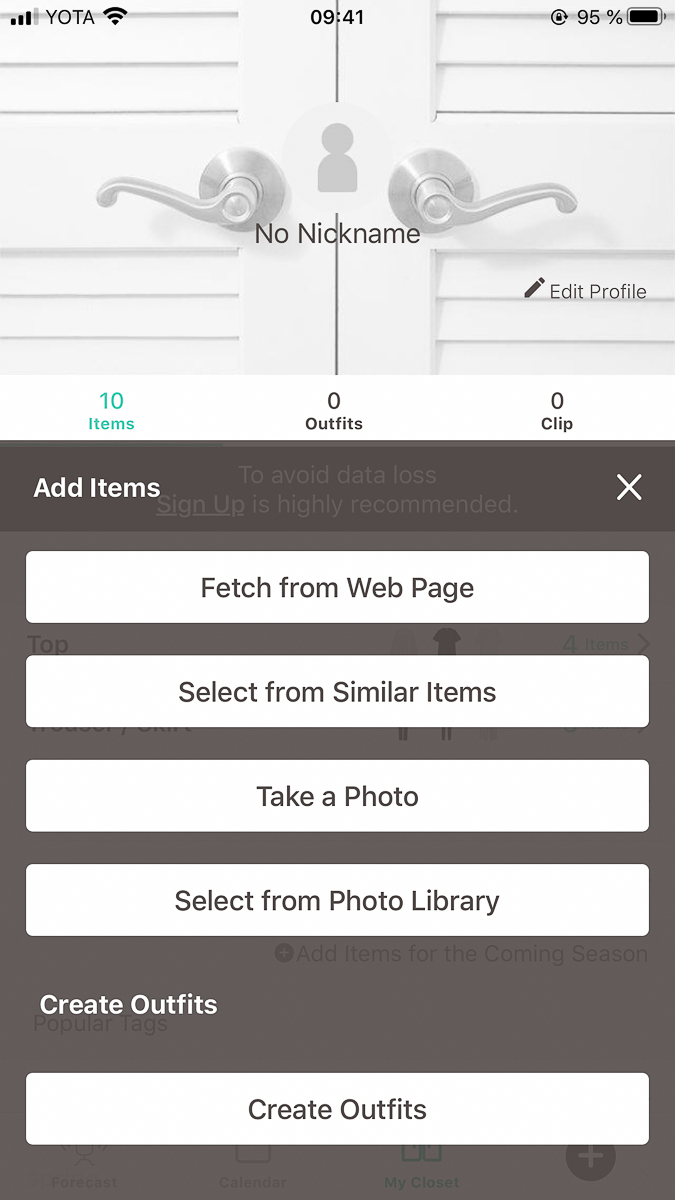The image size is (675, 1200).
Task: Pick Select from Photo Library
Action: [x=337, y=900]
